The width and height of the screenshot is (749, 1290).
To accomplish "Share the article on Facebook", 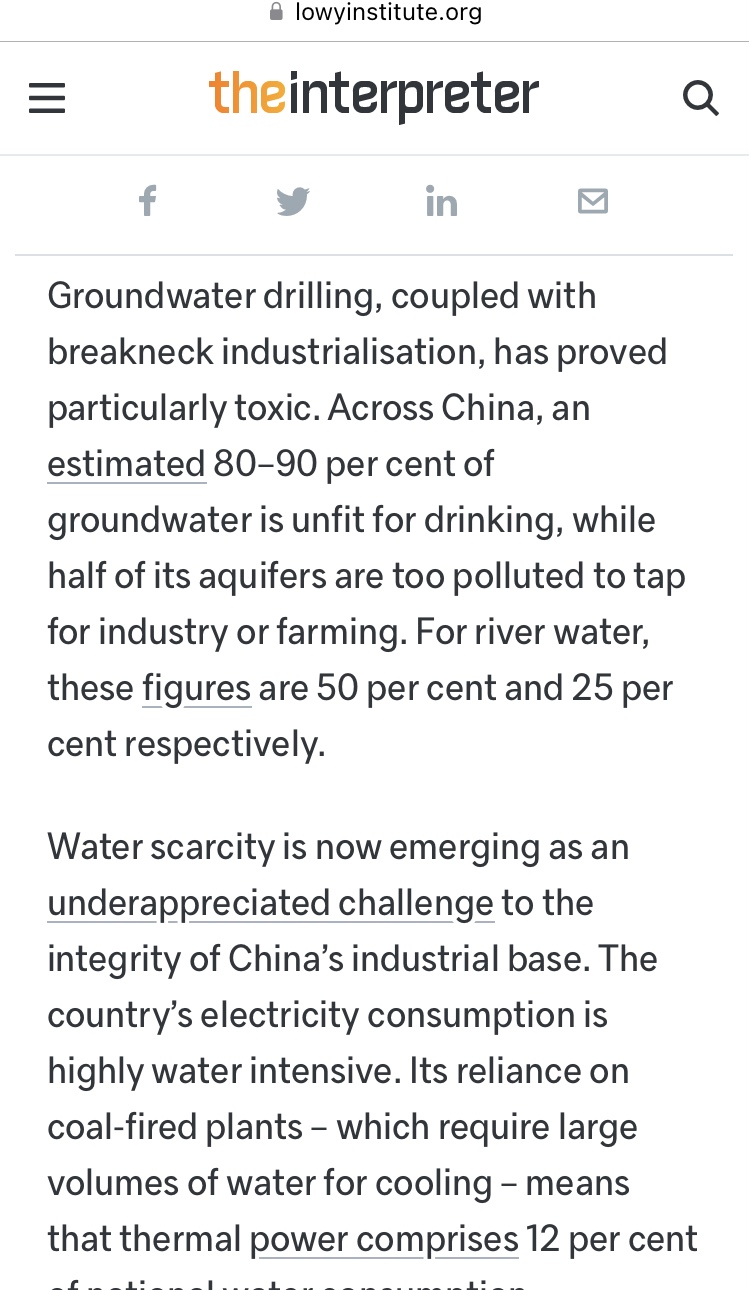I will (147, 201).
